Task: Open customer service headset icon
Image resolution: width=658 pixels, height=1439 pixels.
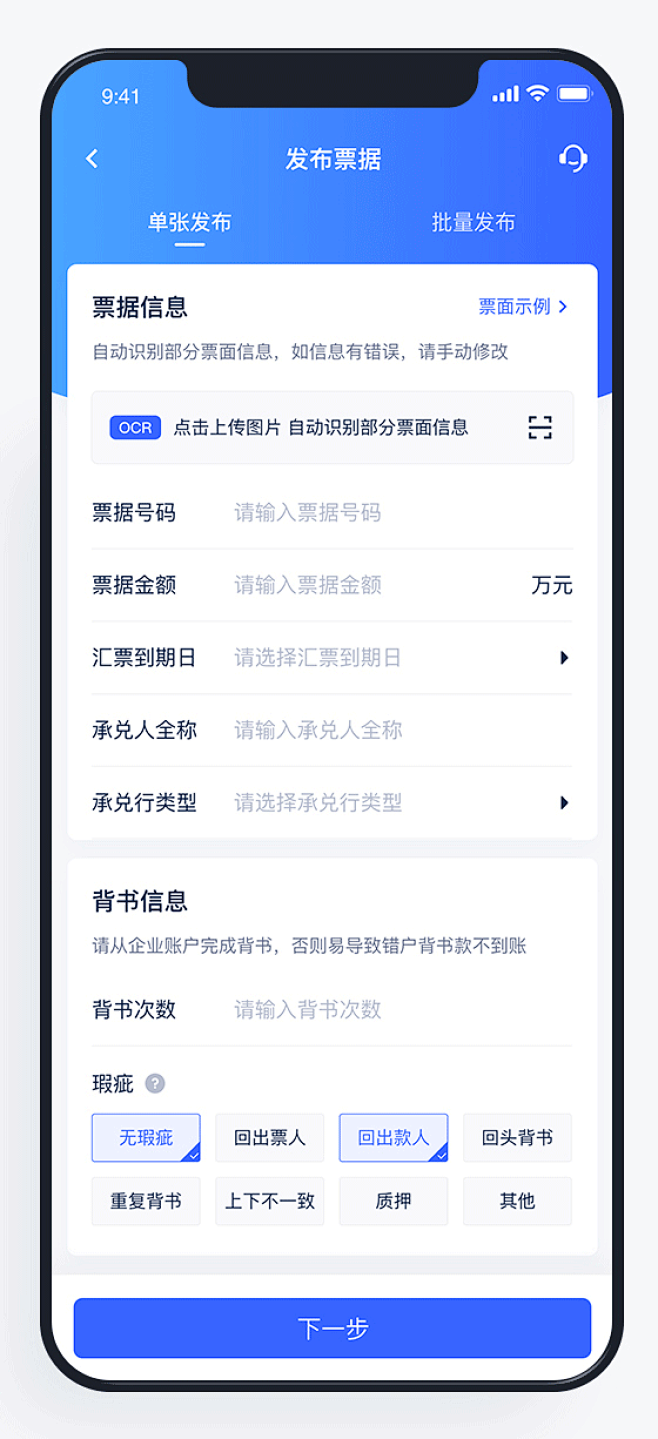Action: (x=572, y=159)
